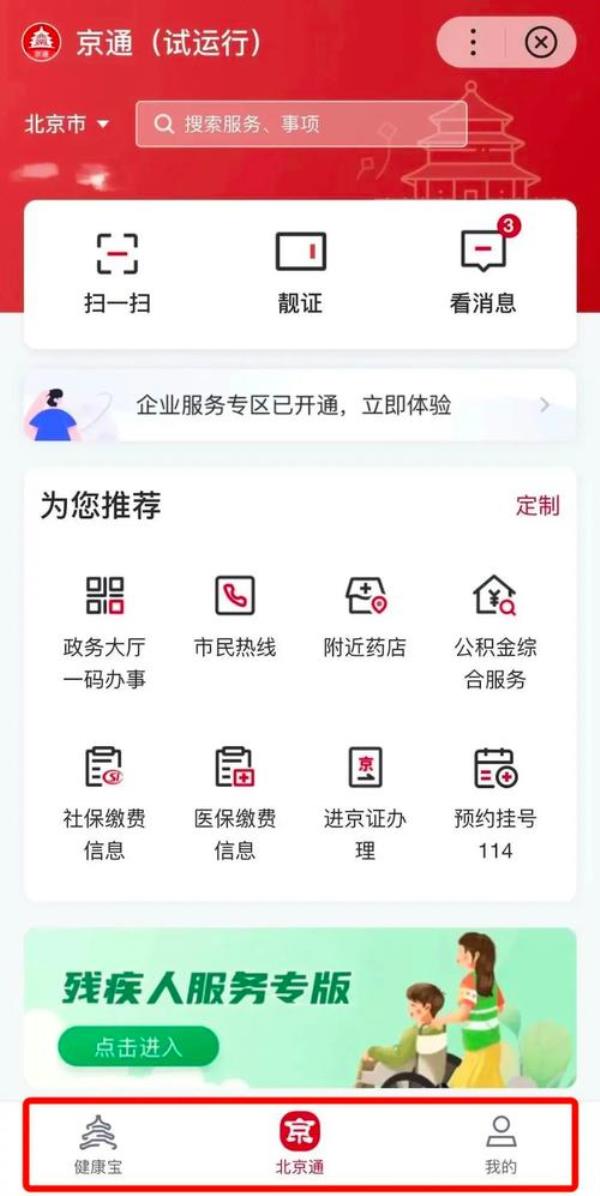Tap the 搜索服务、事项 search box
Screen dimensions: 600x1196
(300, 125)
